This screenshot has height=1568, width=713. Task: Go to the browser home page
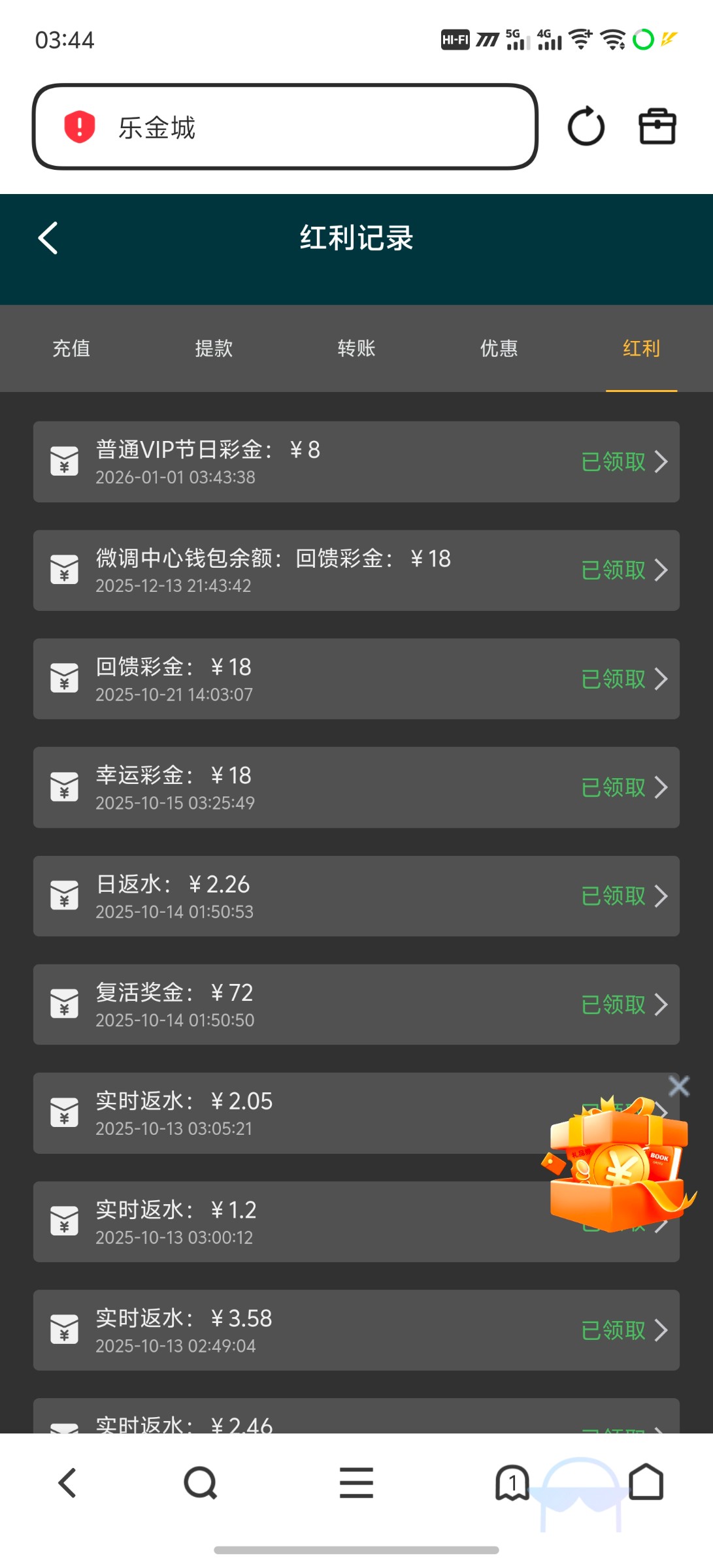point(646,1482)
